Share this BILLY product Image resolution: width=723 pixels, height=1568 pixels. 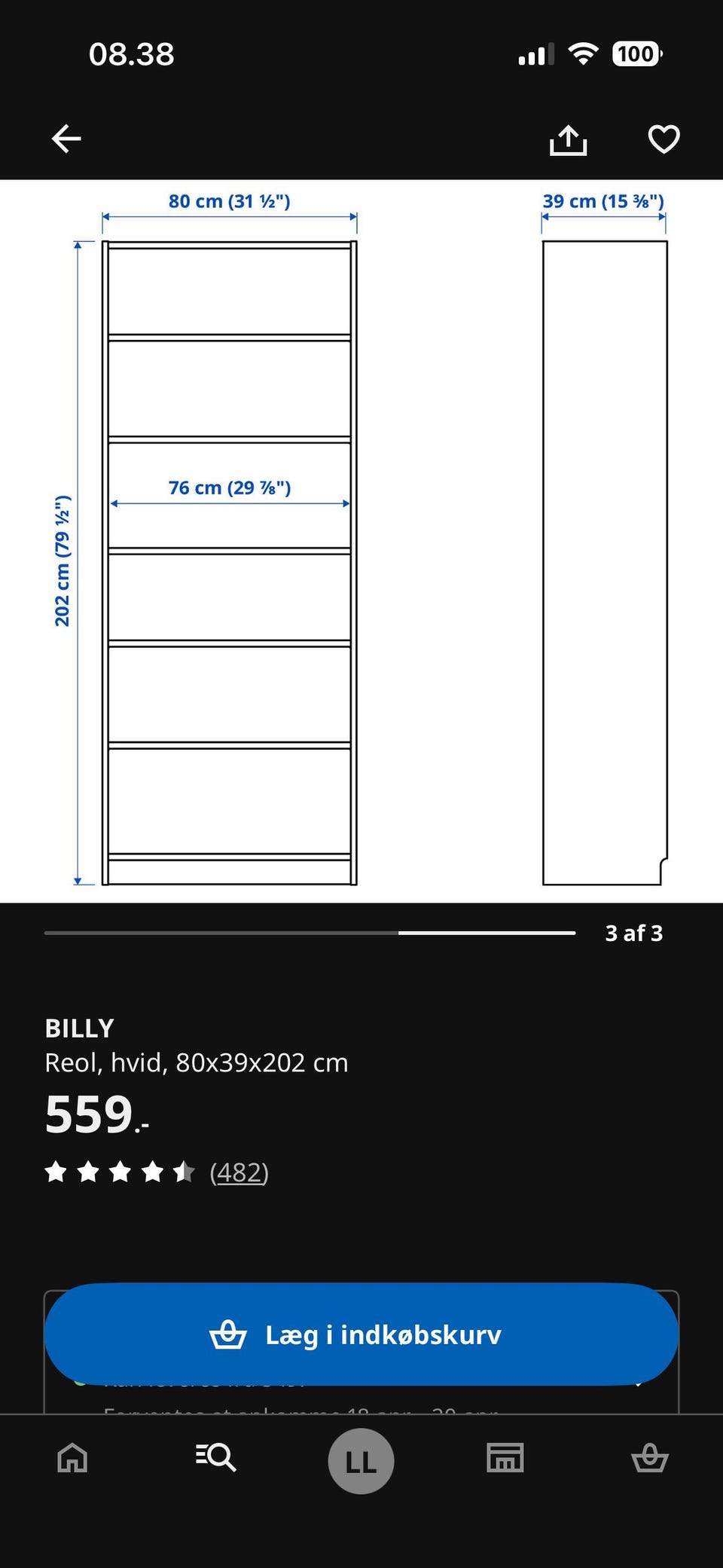point(568,139)
